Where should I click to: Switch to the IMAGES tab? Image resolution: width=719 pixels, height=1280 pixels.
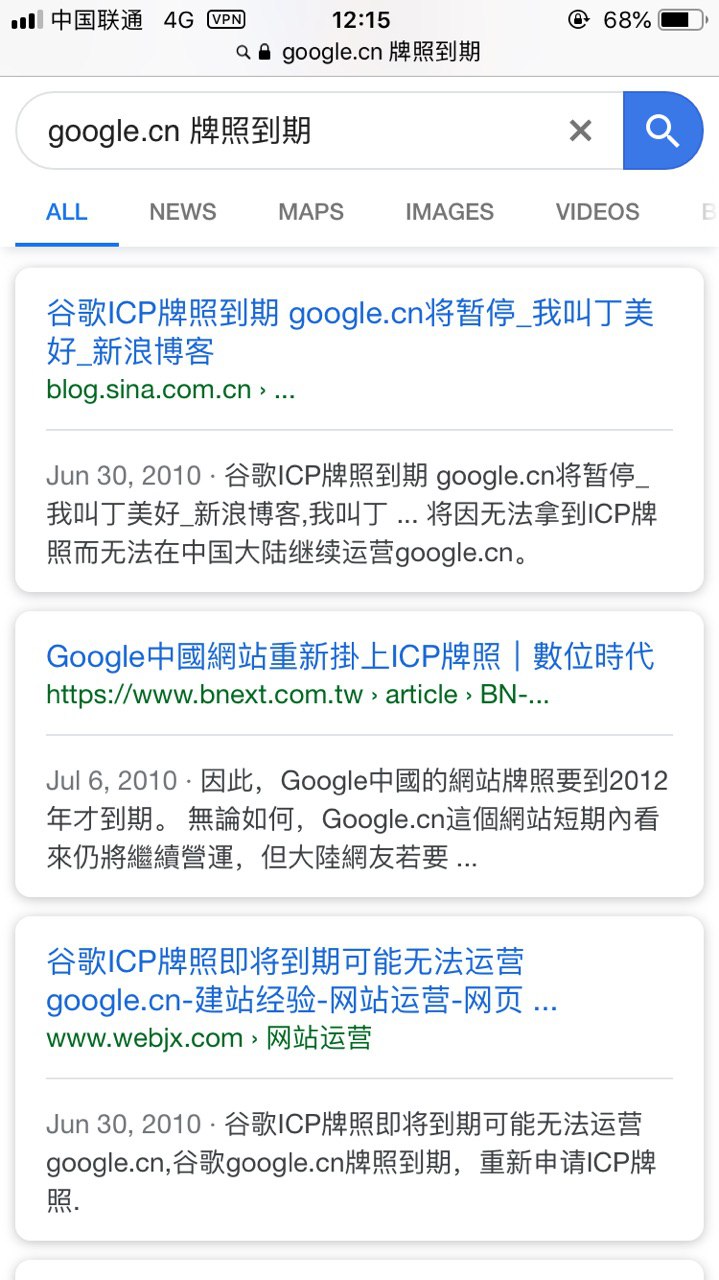point(449,212)
